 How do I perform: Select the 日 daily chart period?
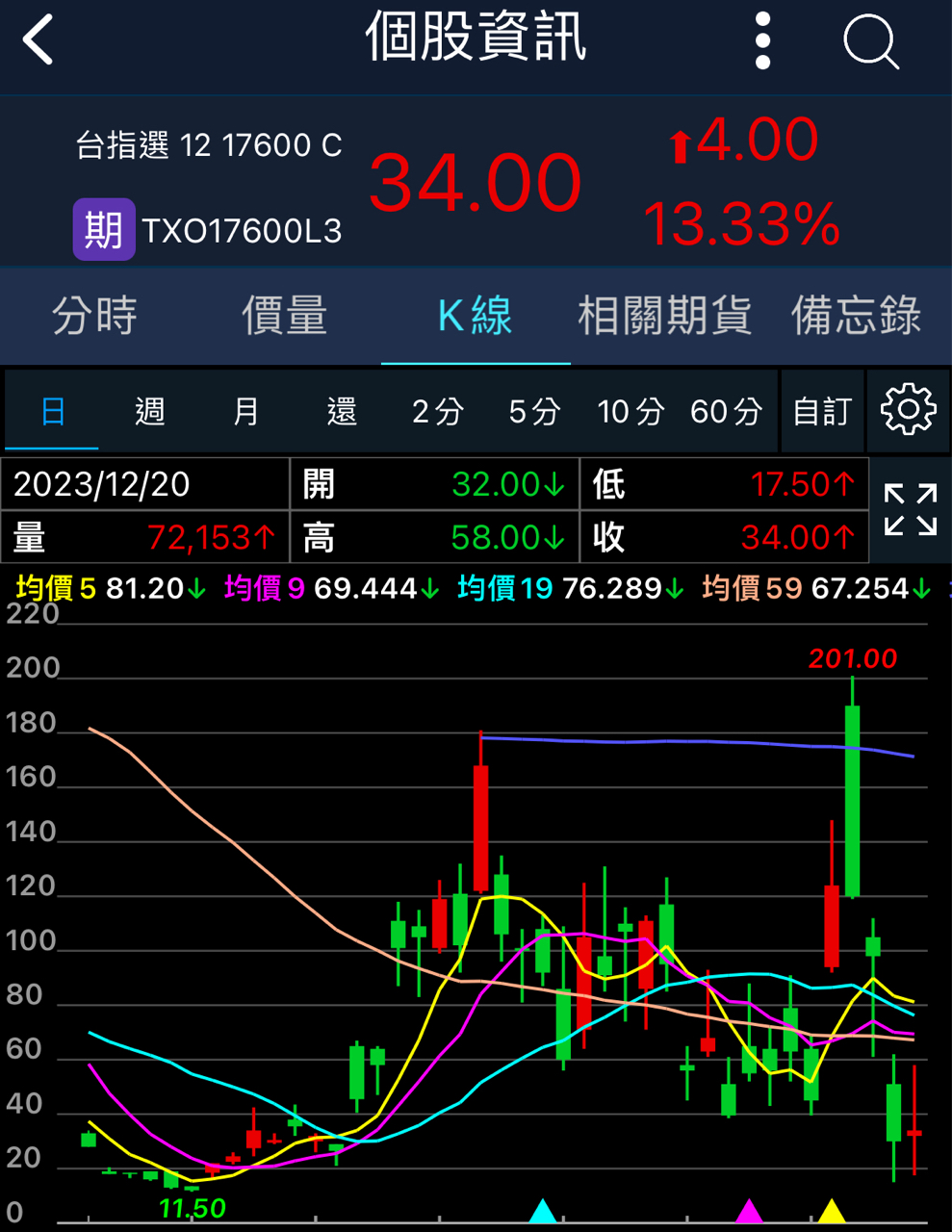point(53,412)
